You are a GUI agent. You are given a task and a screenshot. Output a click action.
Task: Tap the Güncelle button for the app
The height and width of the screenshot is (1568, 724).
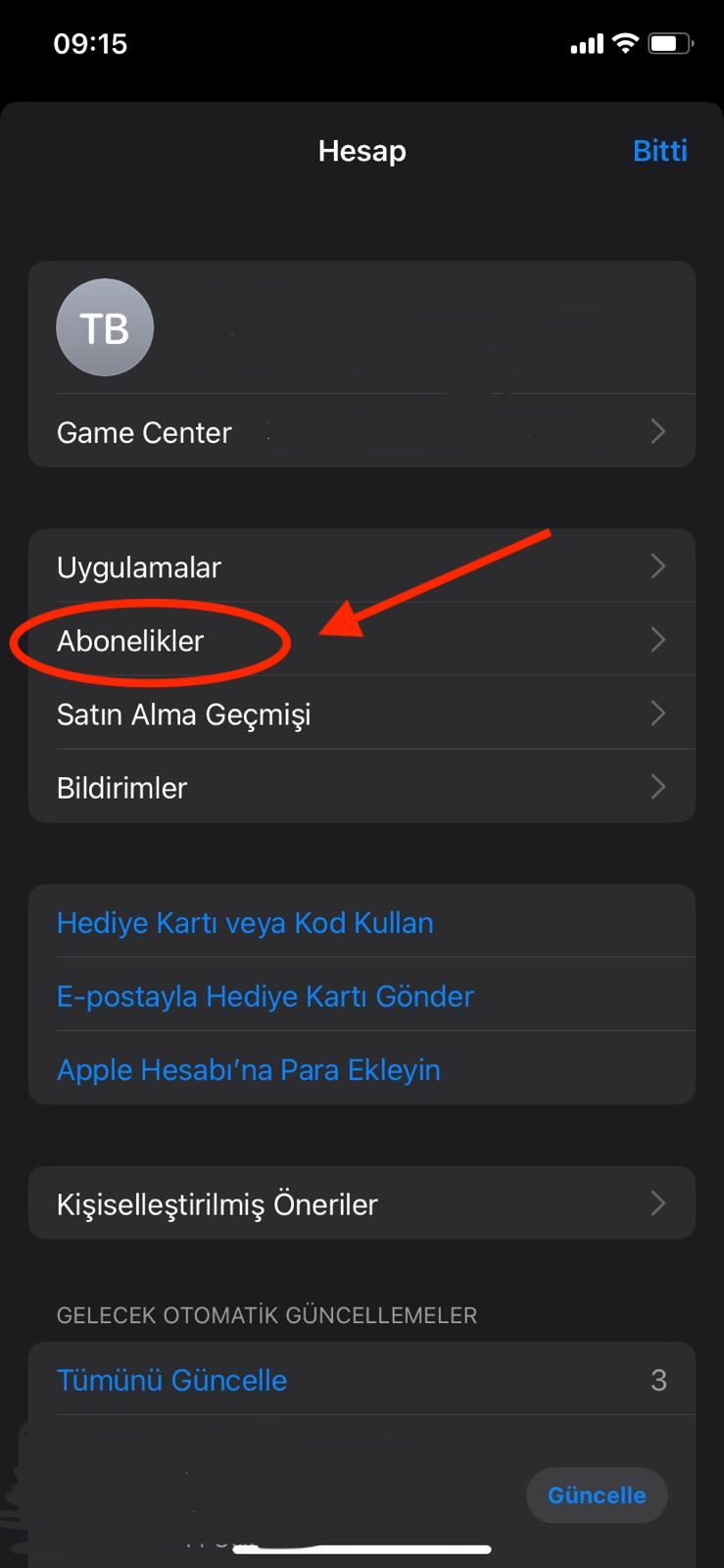tap(596, 1494)
